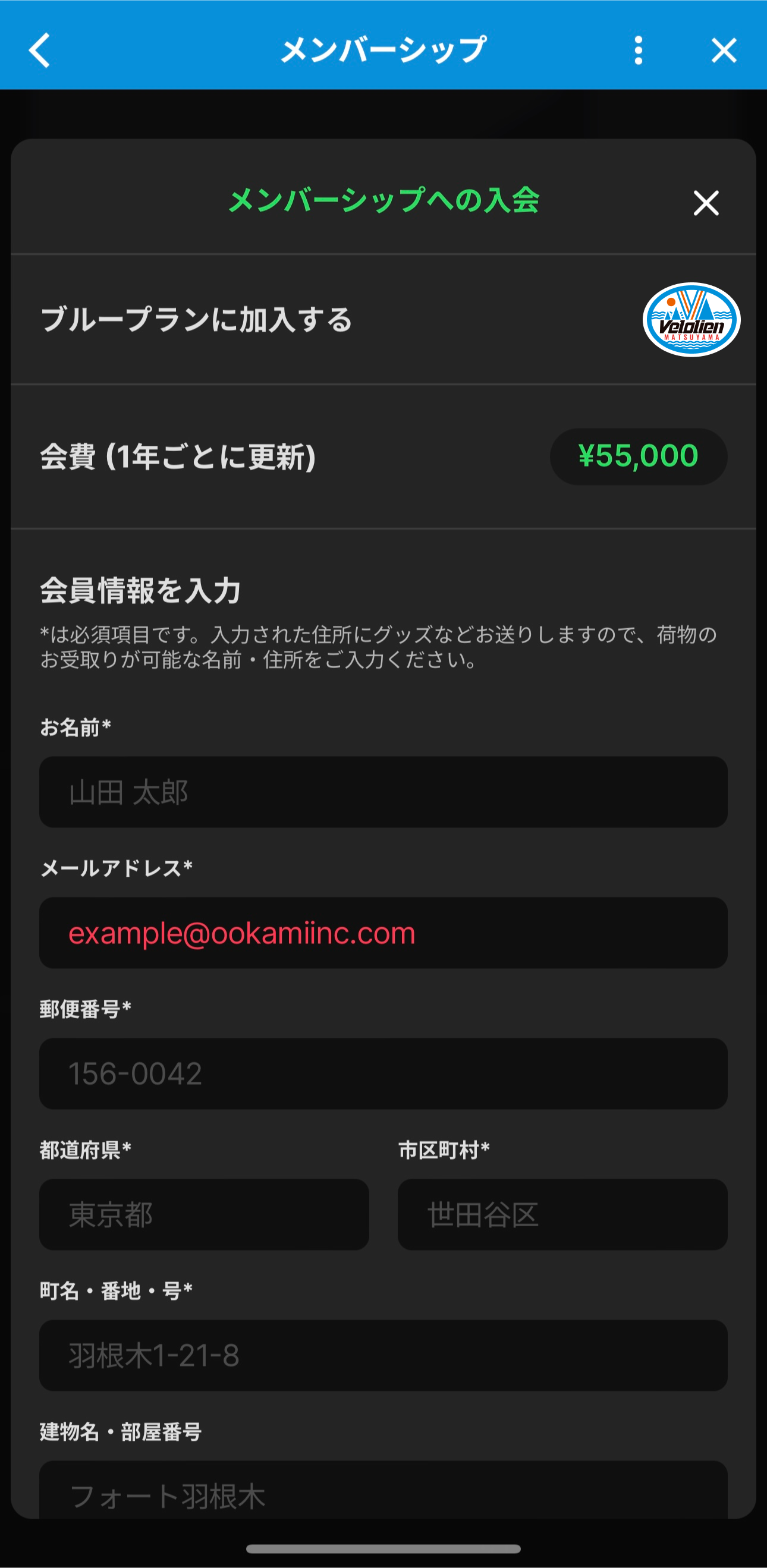This screenshot has width=767, height=1568.
Task: Focus the 市区町村 city field
Action: point(562,1214)
